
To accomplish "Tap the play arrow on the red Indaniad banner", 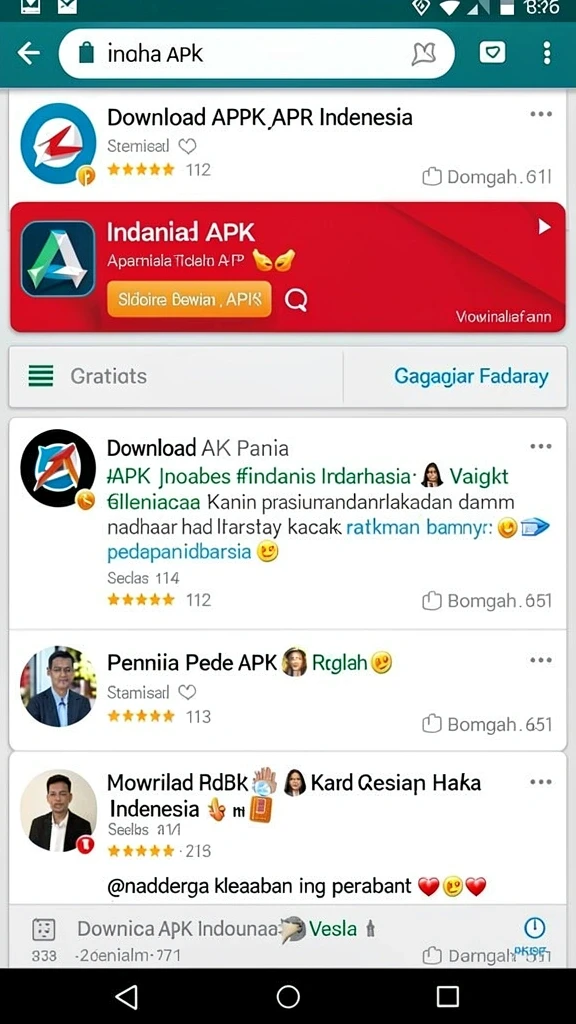I will [543, 227].
